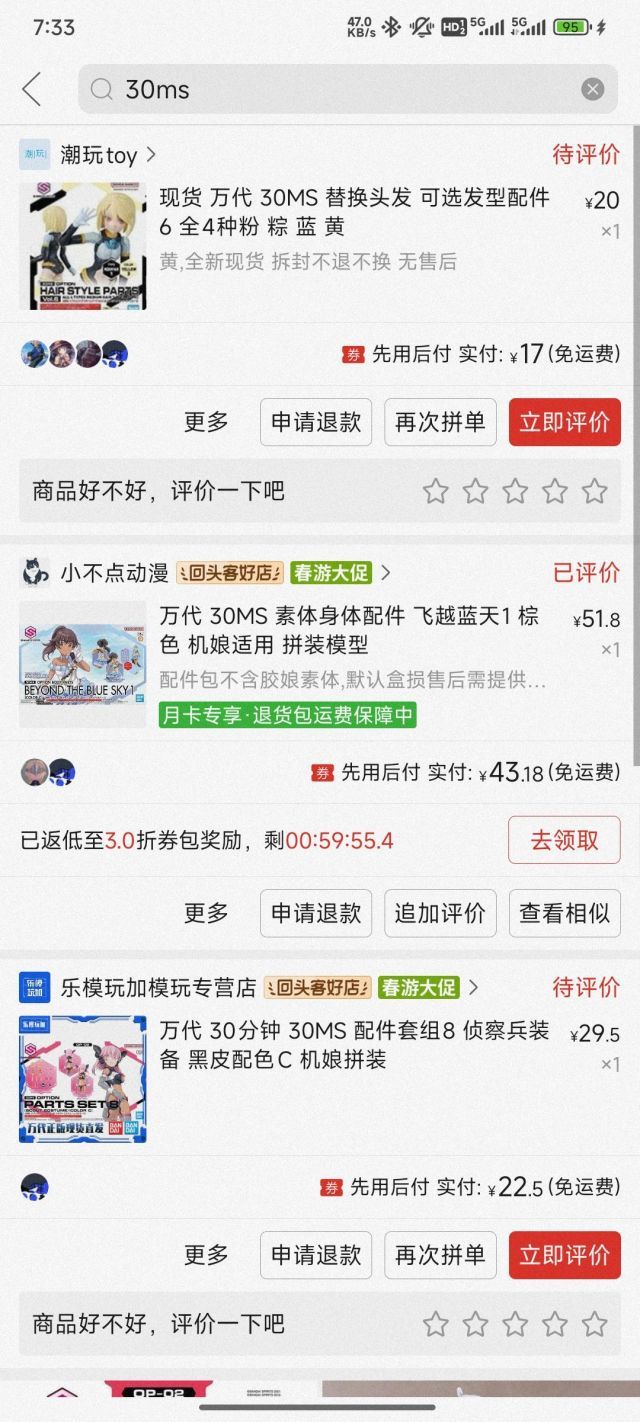The image size is (640, 1422).
Task: Give five stars to the 乐模玩 order
Action: point(595,1325)
